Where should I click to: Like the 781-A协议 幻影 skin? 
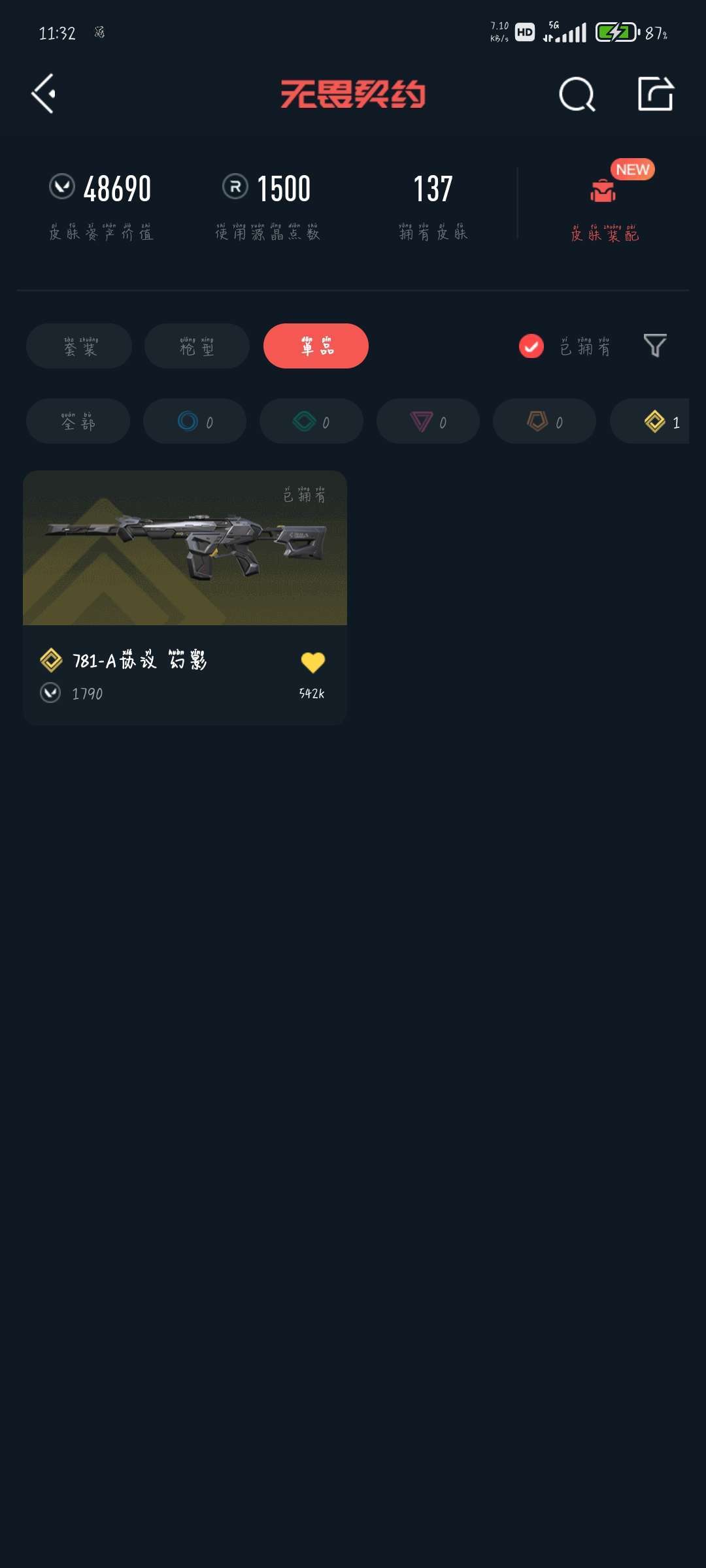312,662
